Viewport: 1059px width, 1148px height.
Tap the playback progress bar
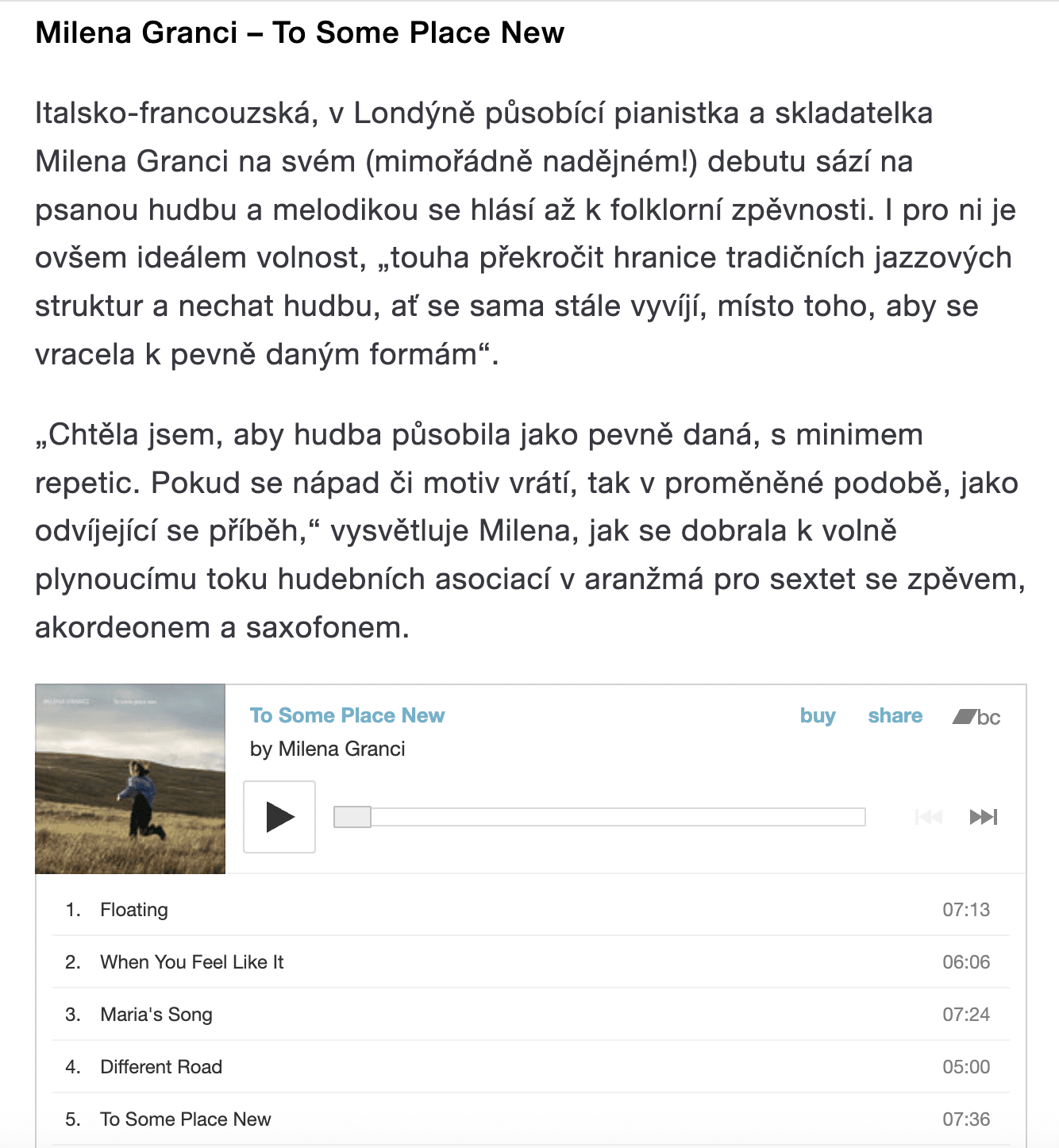[599, 817]
